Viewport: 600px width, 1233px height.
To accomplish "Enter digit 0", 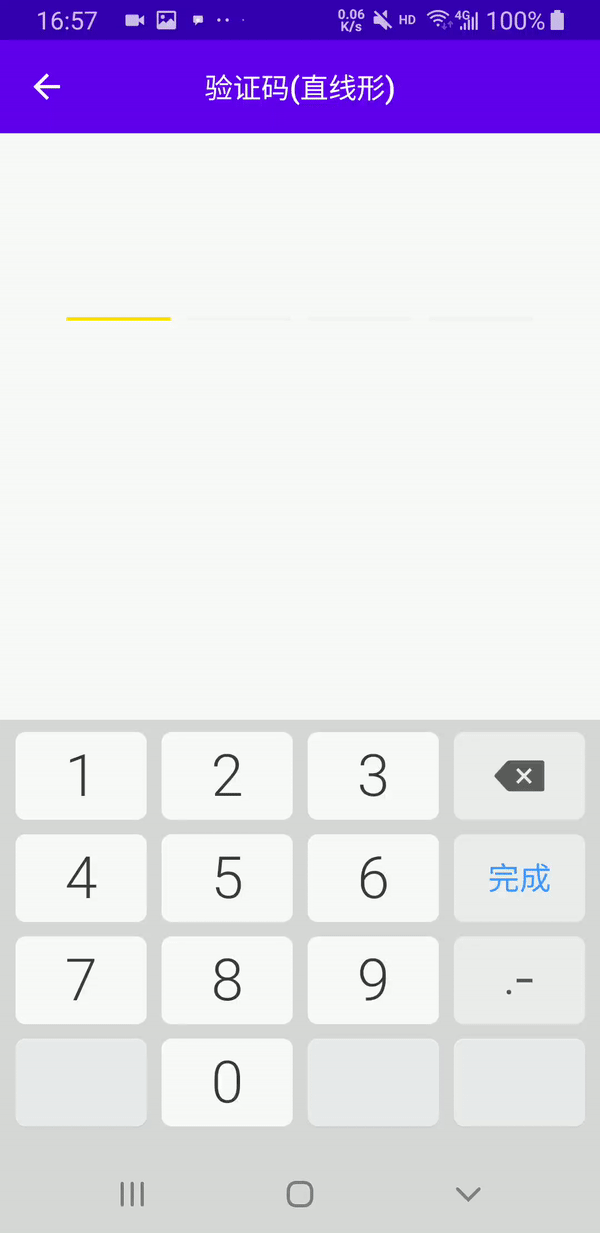I will (x=227, y=1082).
